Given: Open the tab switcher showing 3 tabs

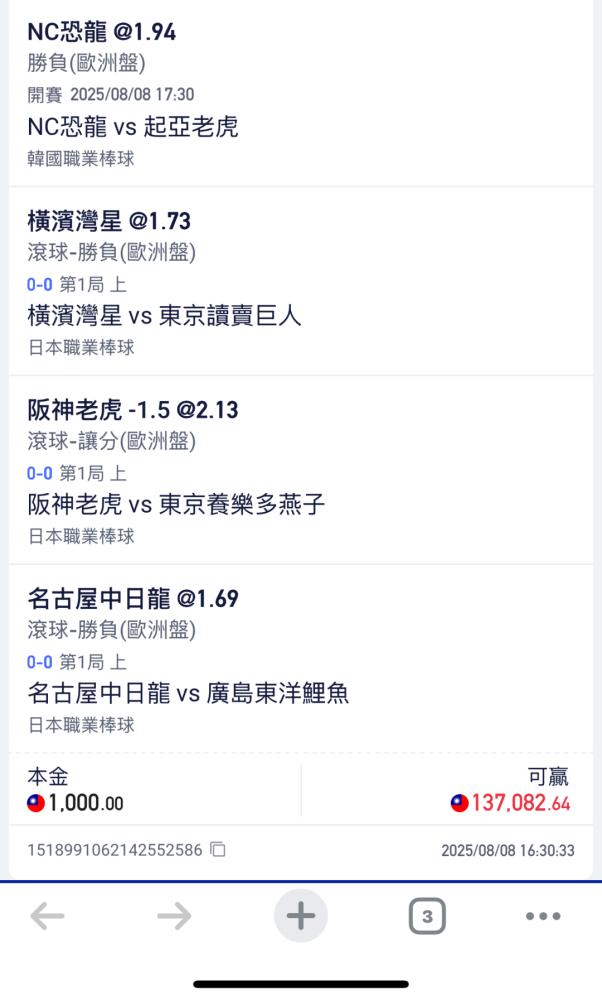Looking at the screenshot, I should (427, 916).
